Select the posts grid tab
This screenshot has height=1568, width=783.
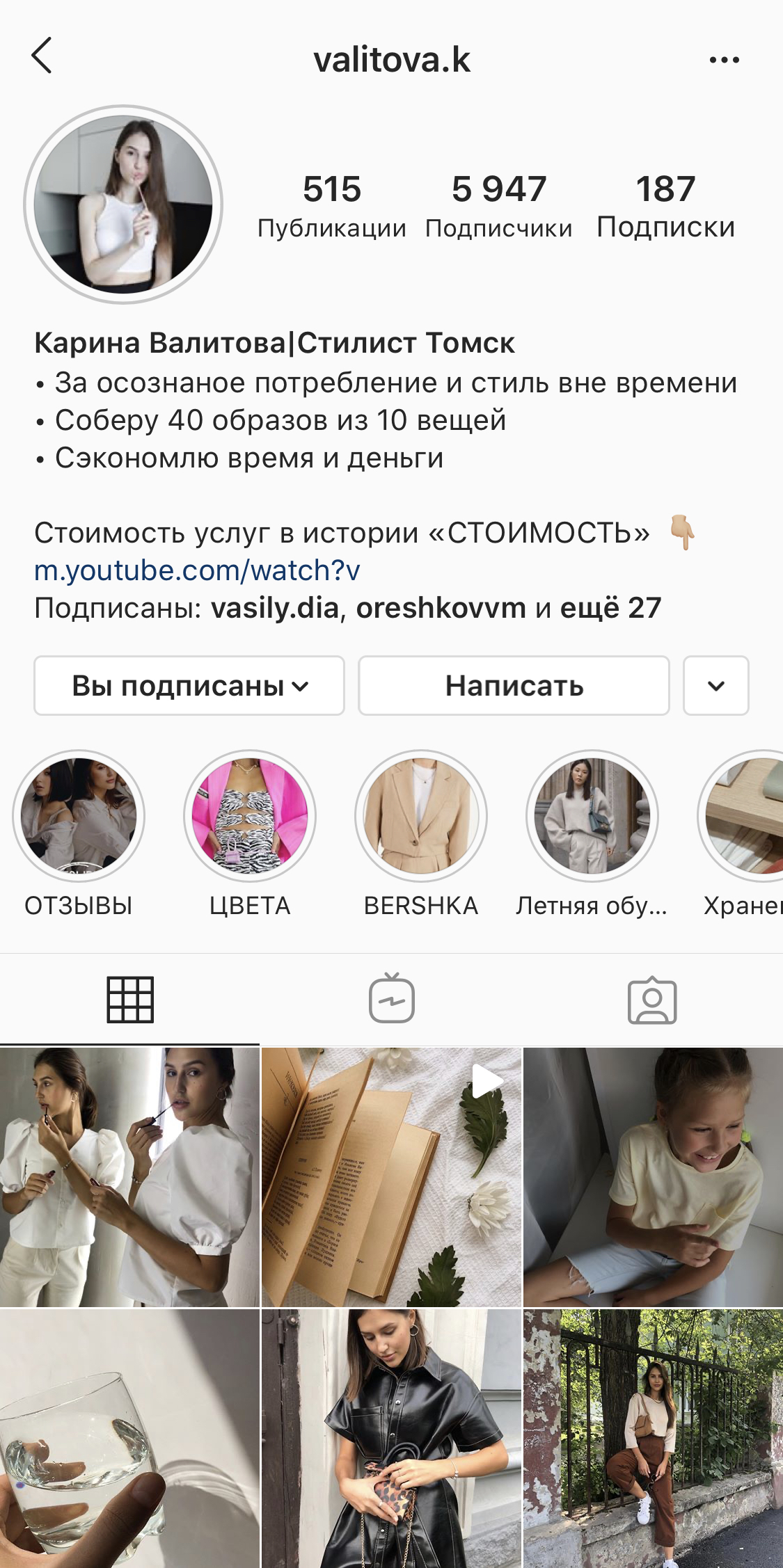pyautogui.click(x=130, y=1000)
